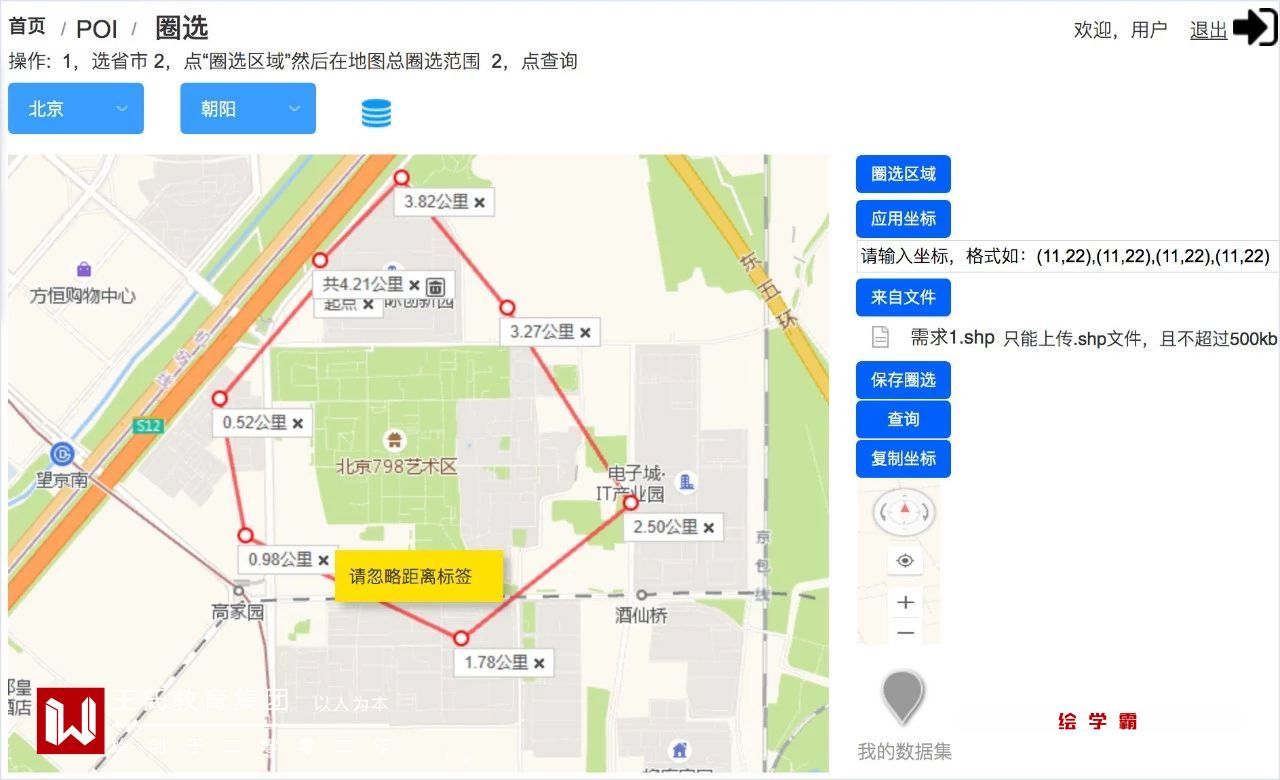1280x780 pixels.
Task: Open 我的数据集 section
Action: (x=904, y=715)
